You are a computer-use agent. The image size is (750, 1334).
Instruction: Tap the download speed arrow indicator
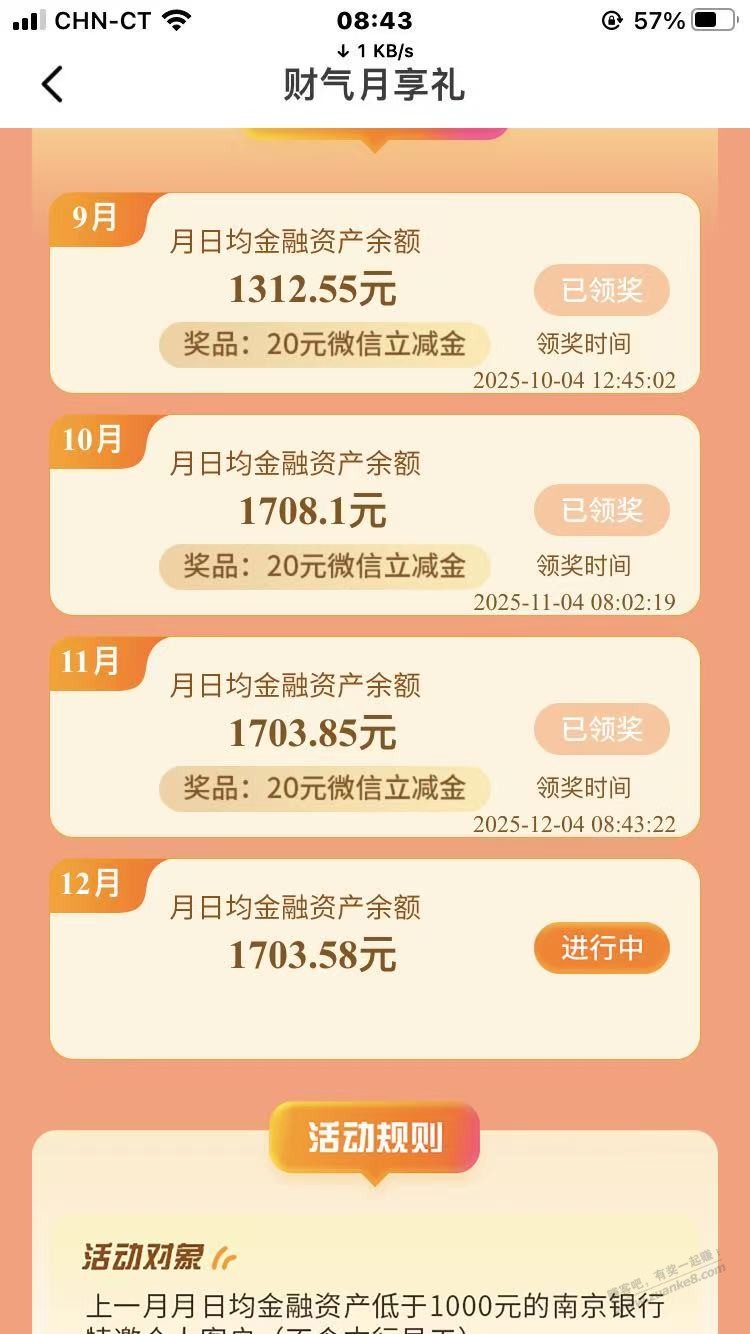coord(344,48)
